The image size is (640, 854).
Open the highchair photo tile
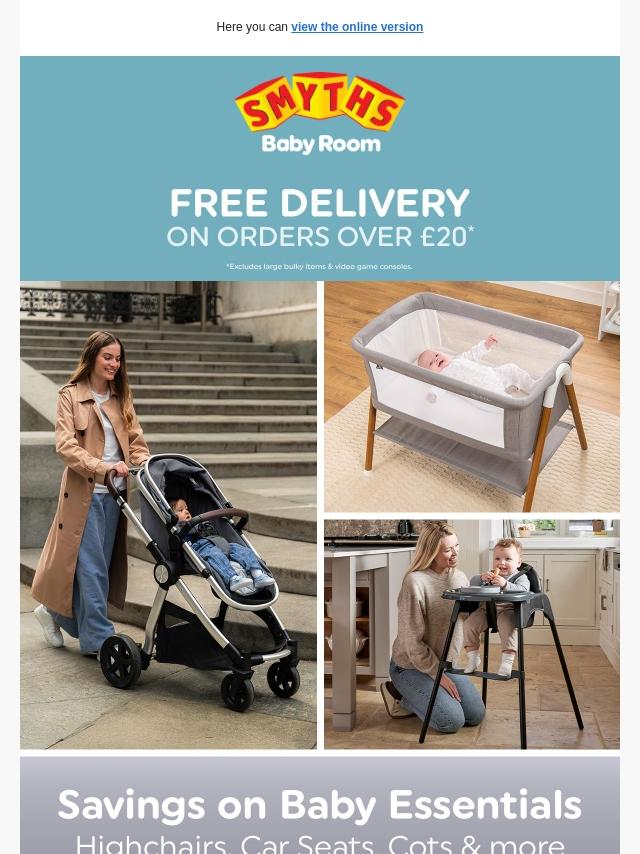coord(471,634)
